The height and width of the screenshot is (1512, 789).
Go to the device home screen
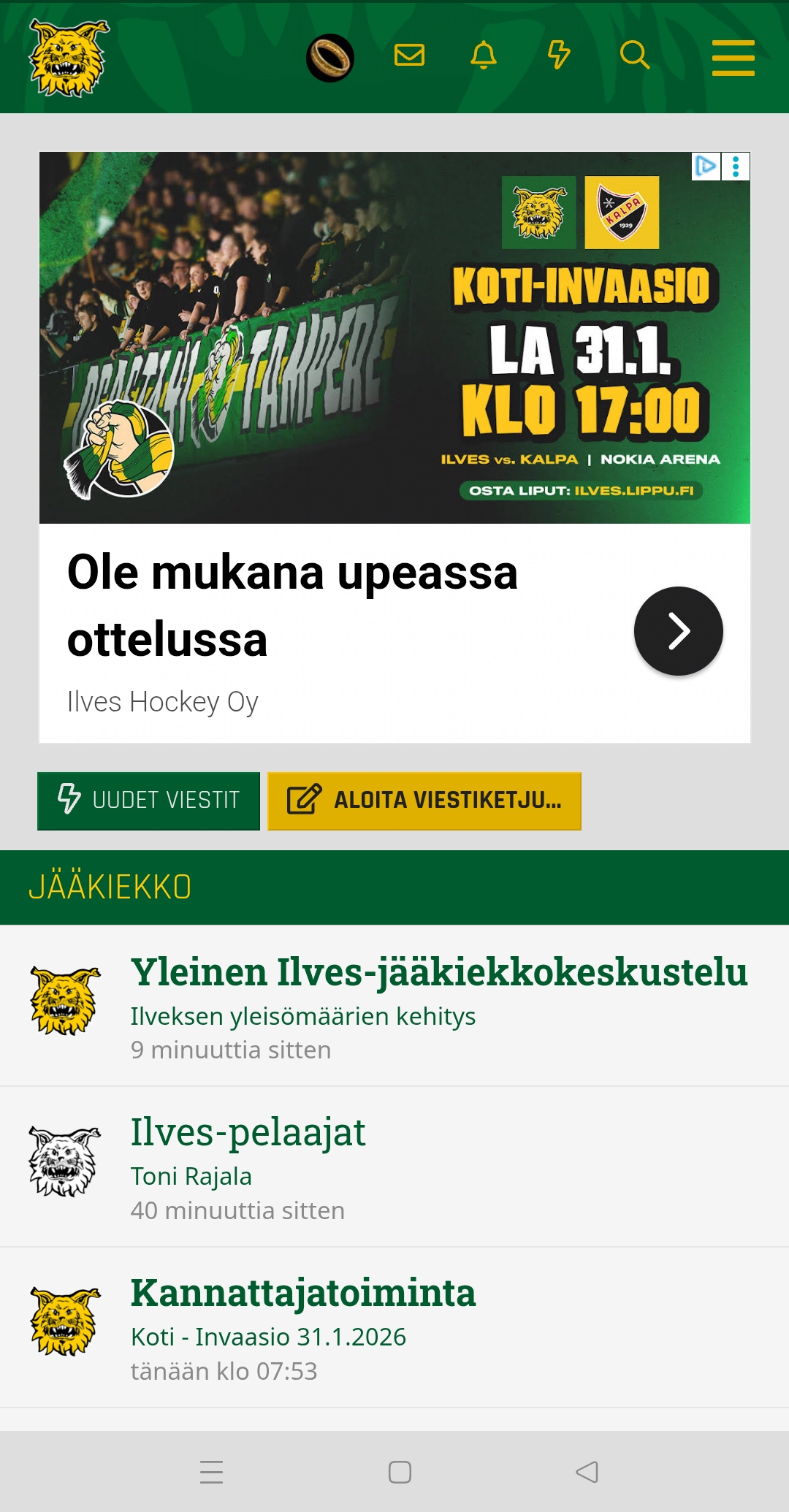point(400,1472)
